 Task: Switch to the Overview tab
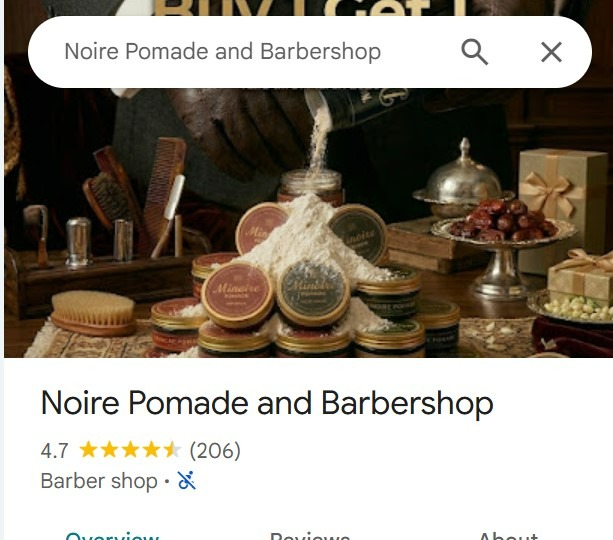pos(112,534)
